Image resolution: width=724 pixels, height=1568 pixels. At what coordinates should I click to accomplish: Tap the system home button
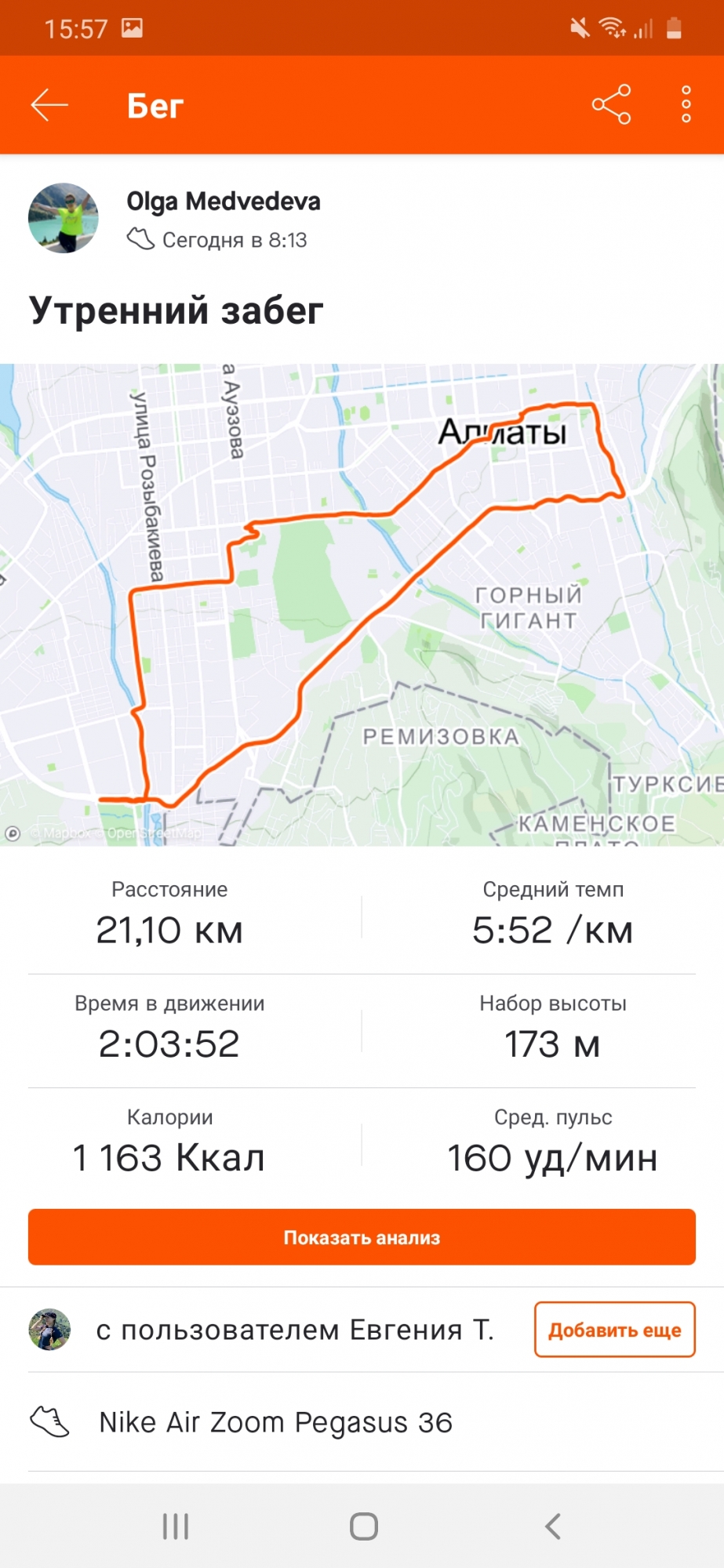[x=363, y=1526]
